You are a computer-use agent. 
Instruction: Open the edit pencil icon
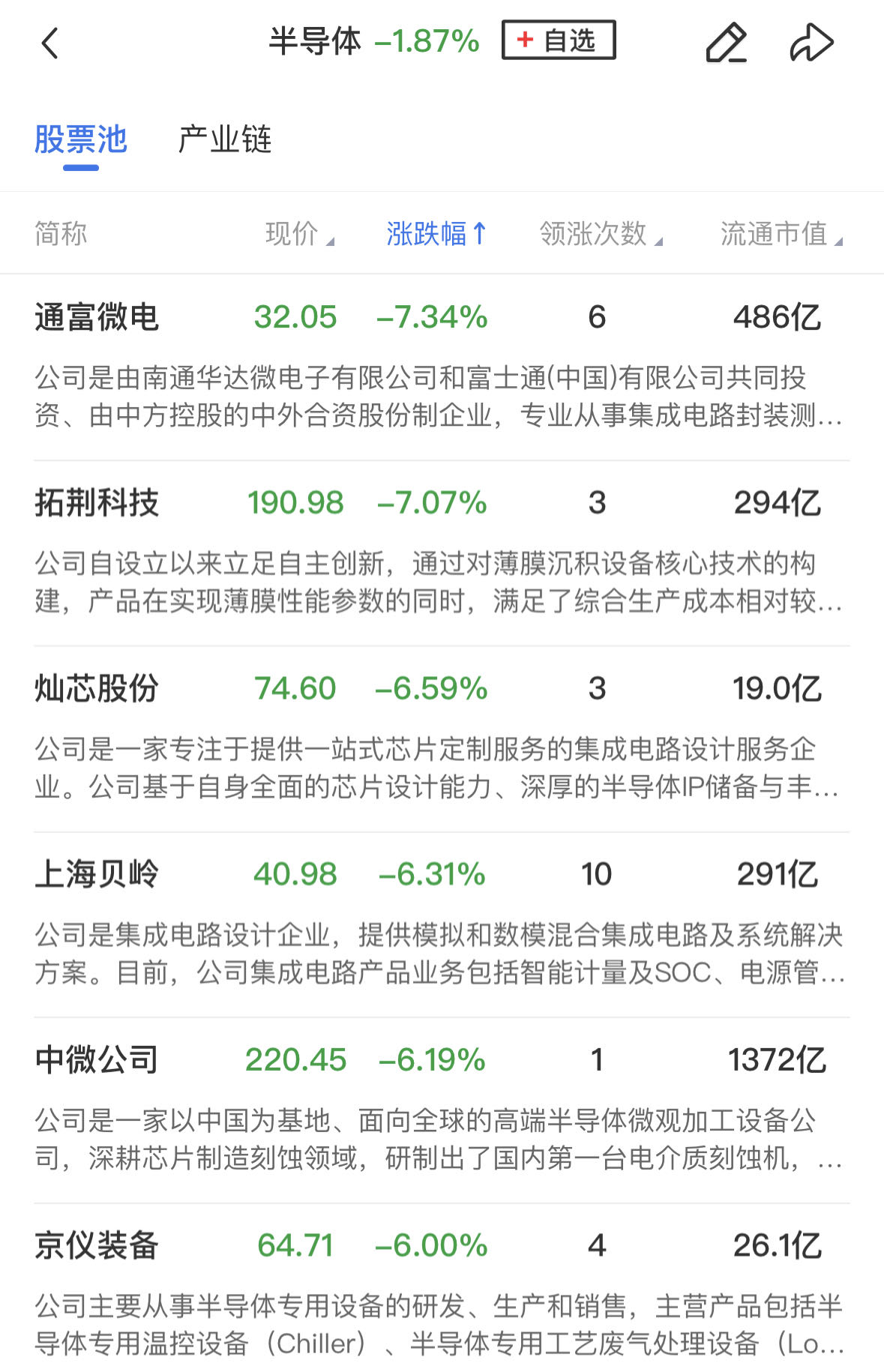pos(726,43)
